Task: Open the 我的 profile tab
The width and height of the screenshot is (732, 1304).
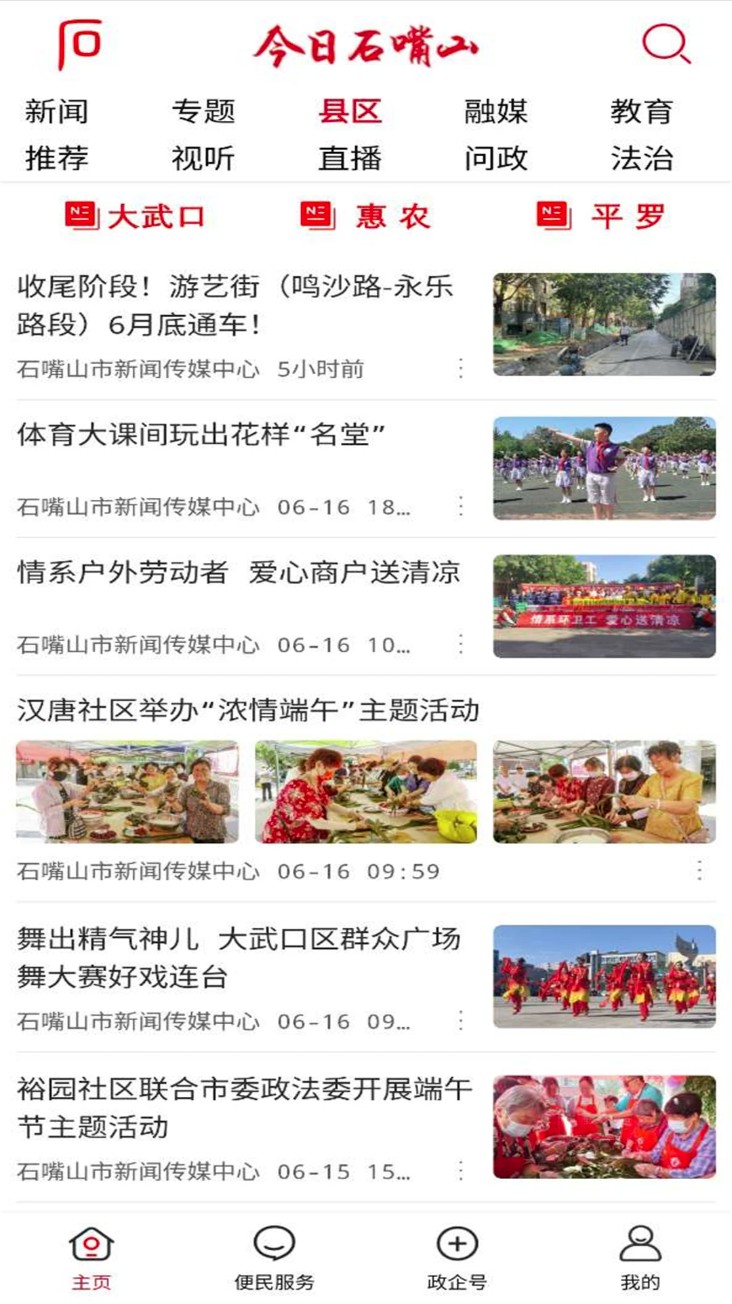Action: [x=640, y=1258]
